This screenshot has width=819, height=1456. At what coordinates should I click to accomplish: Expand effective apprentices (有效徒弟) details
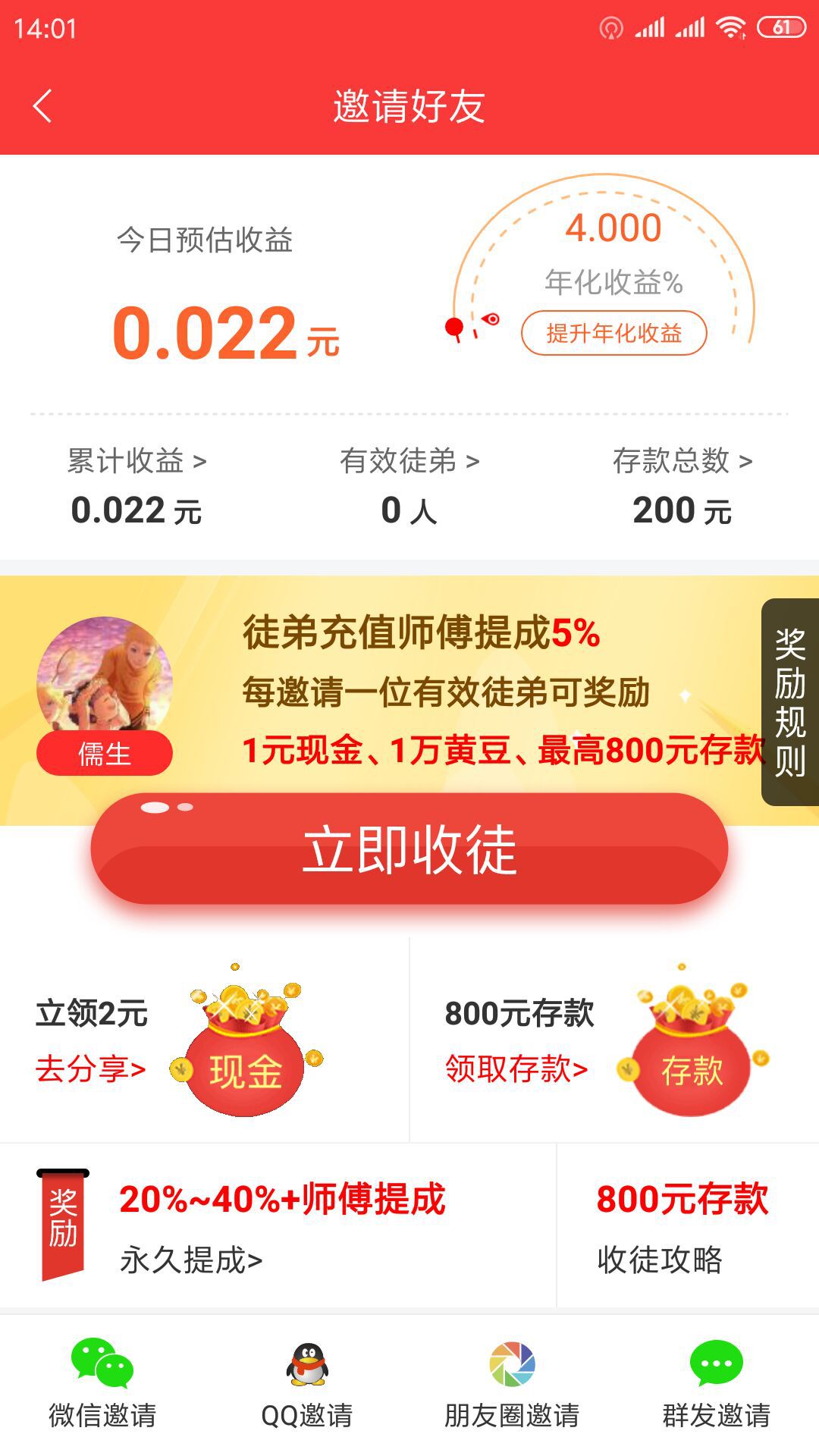tap(409, 460)
